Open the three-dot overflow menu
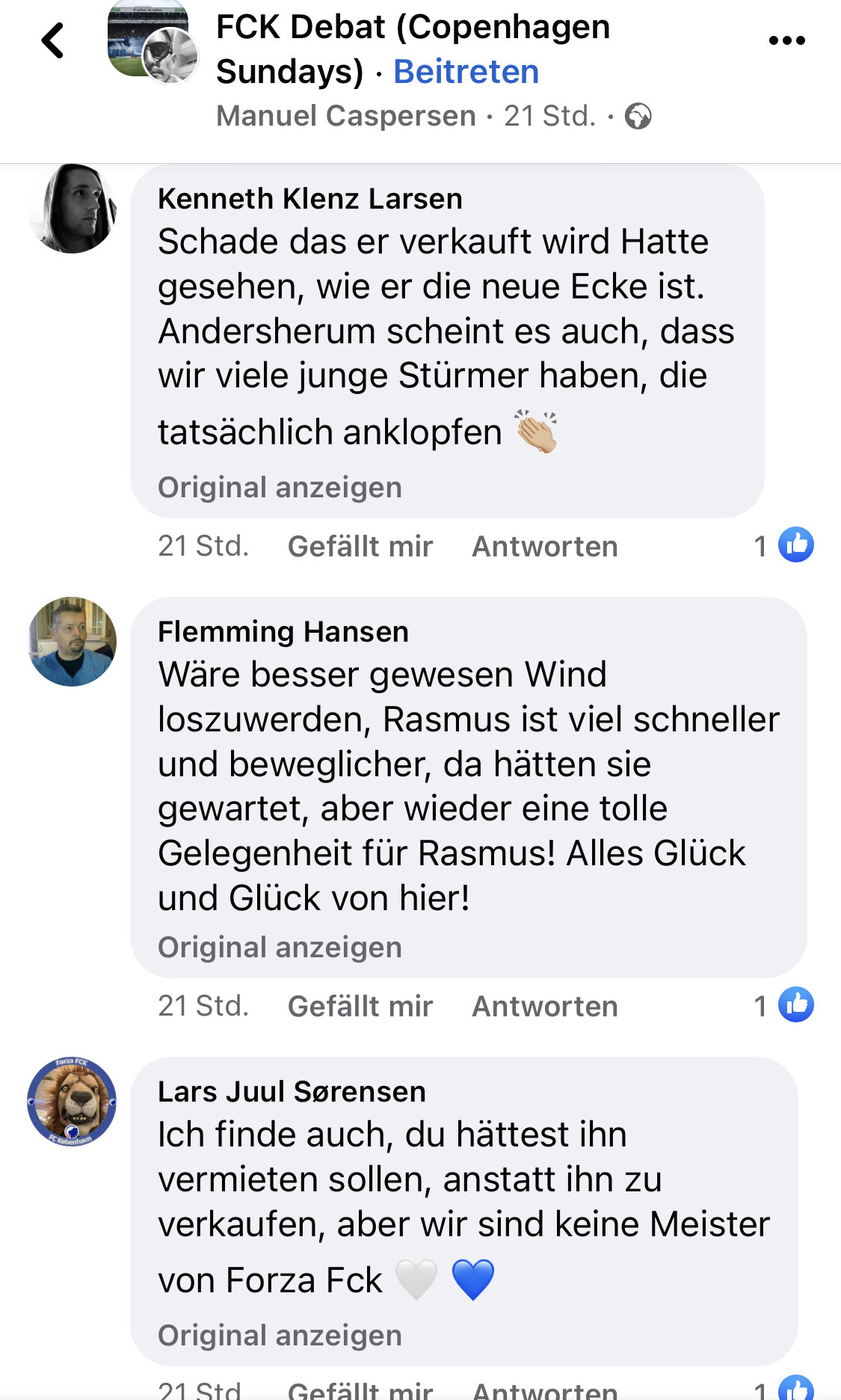This screenshot has width=841, height=1400. 786,40
